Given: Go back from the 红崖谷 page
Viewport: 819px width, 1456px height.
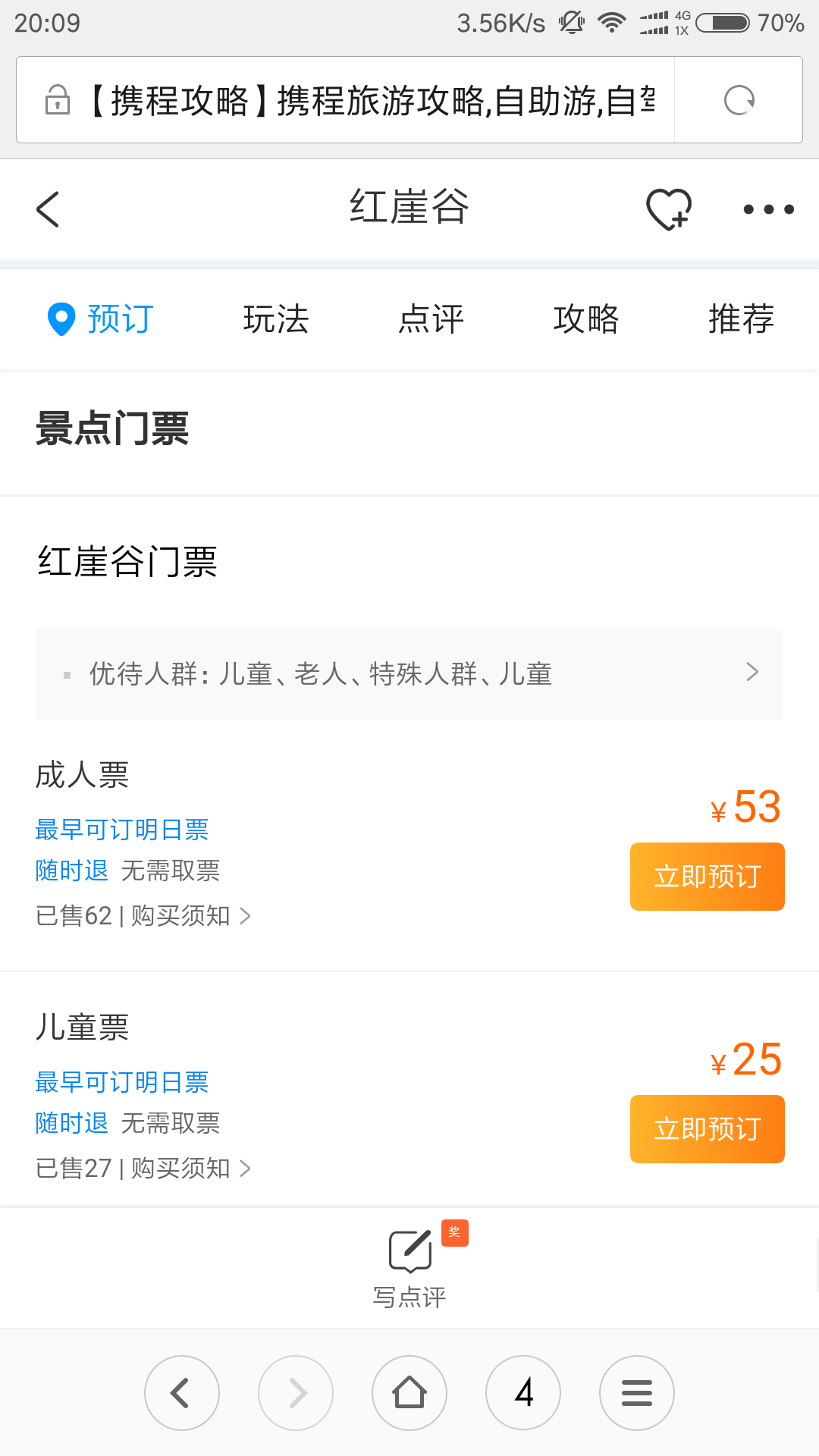Looking at the screenshot, I should point(48,209).
